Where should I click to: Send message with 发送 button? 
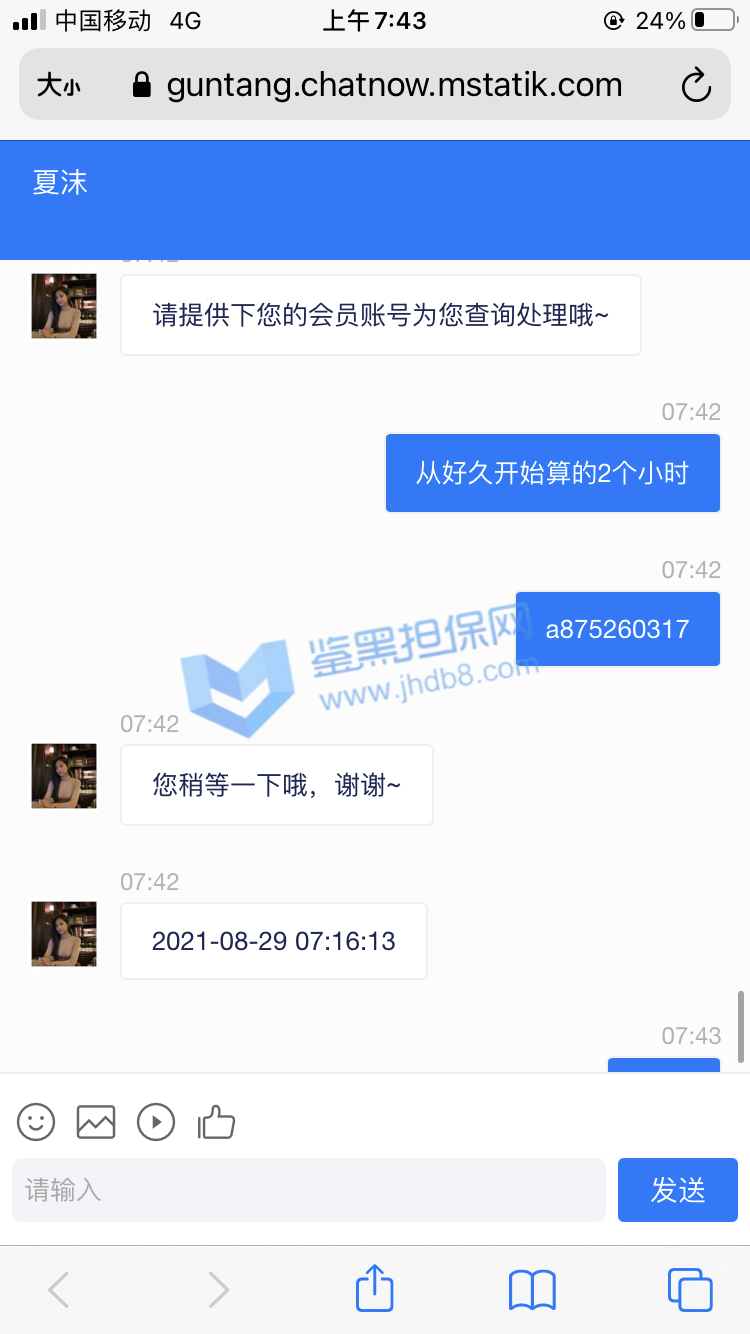677,1190
